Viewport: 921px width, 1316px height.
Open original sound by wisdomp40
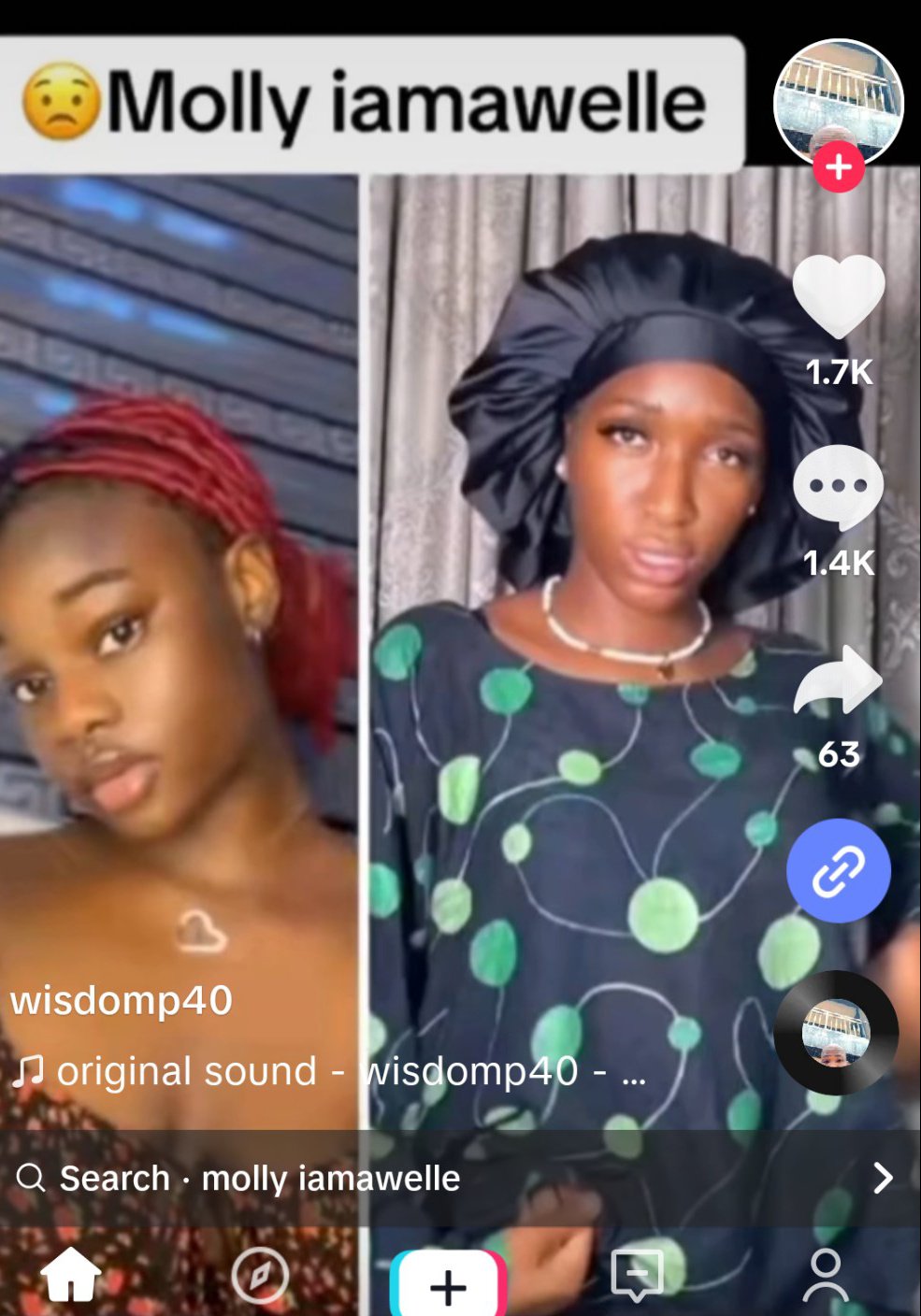click(x=327, y=1071)
